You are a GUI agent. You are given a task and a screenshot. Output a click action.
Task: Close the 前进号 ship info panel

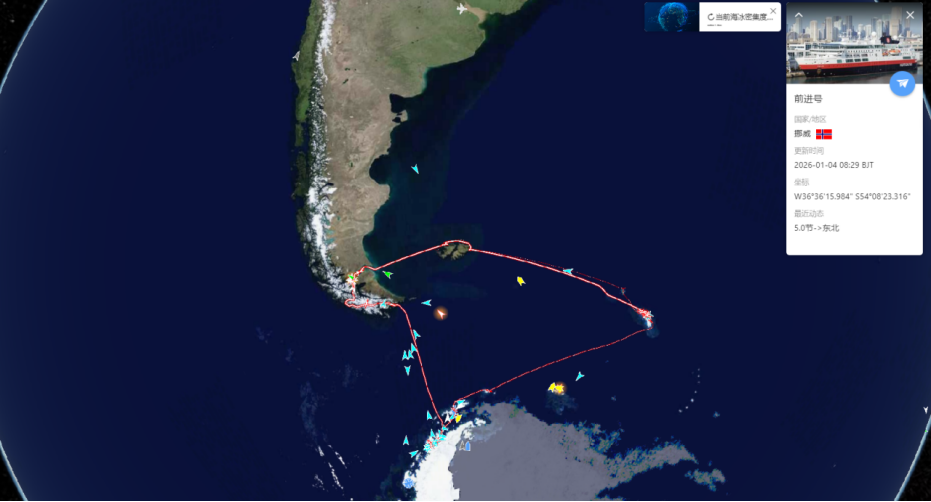coord(910,15)
